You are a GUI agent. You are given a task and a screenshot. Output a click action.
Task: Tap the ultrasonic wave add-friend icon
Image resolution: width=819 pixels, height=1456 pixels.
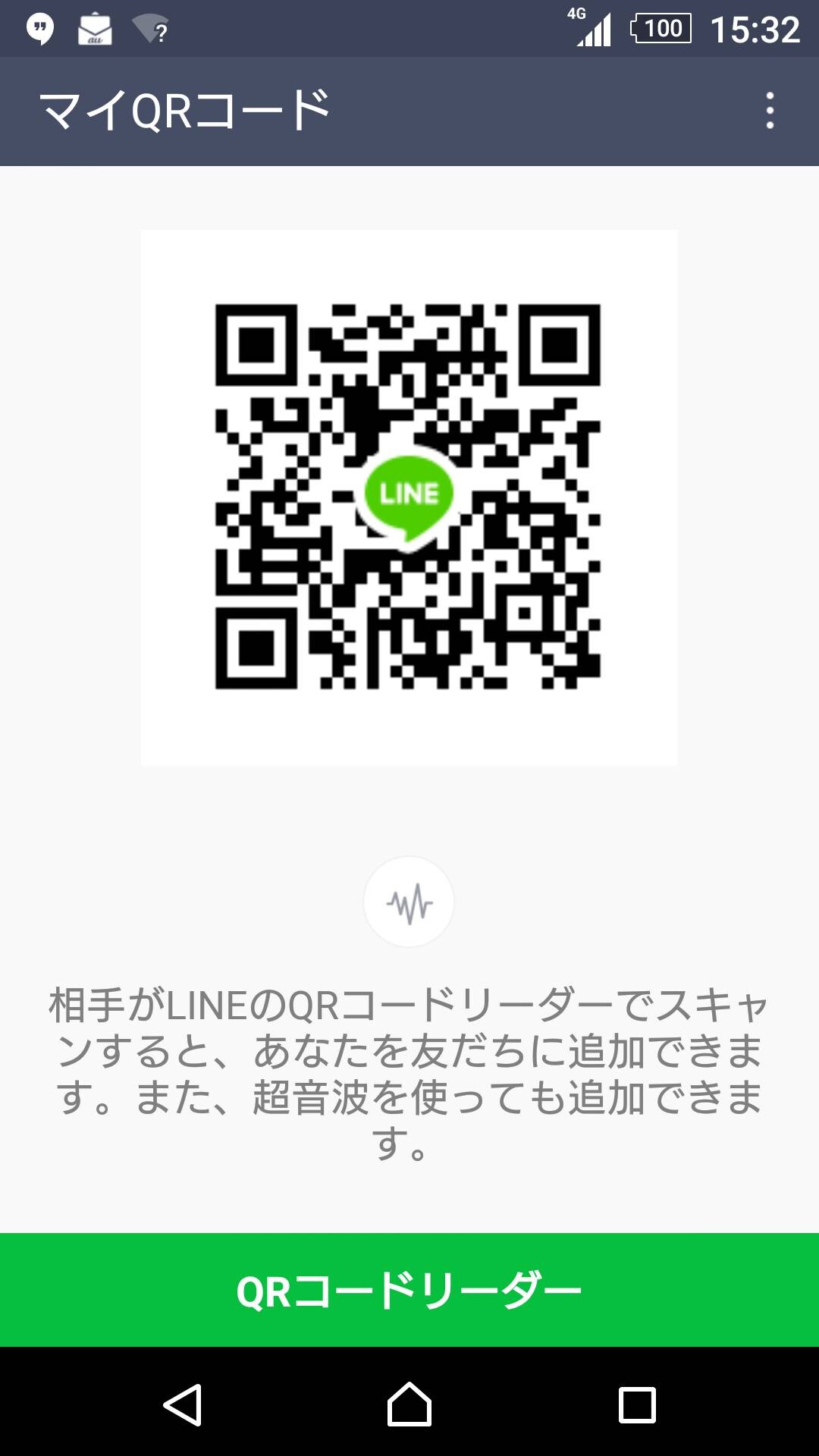pyautogui.click(x=409, y=902)
